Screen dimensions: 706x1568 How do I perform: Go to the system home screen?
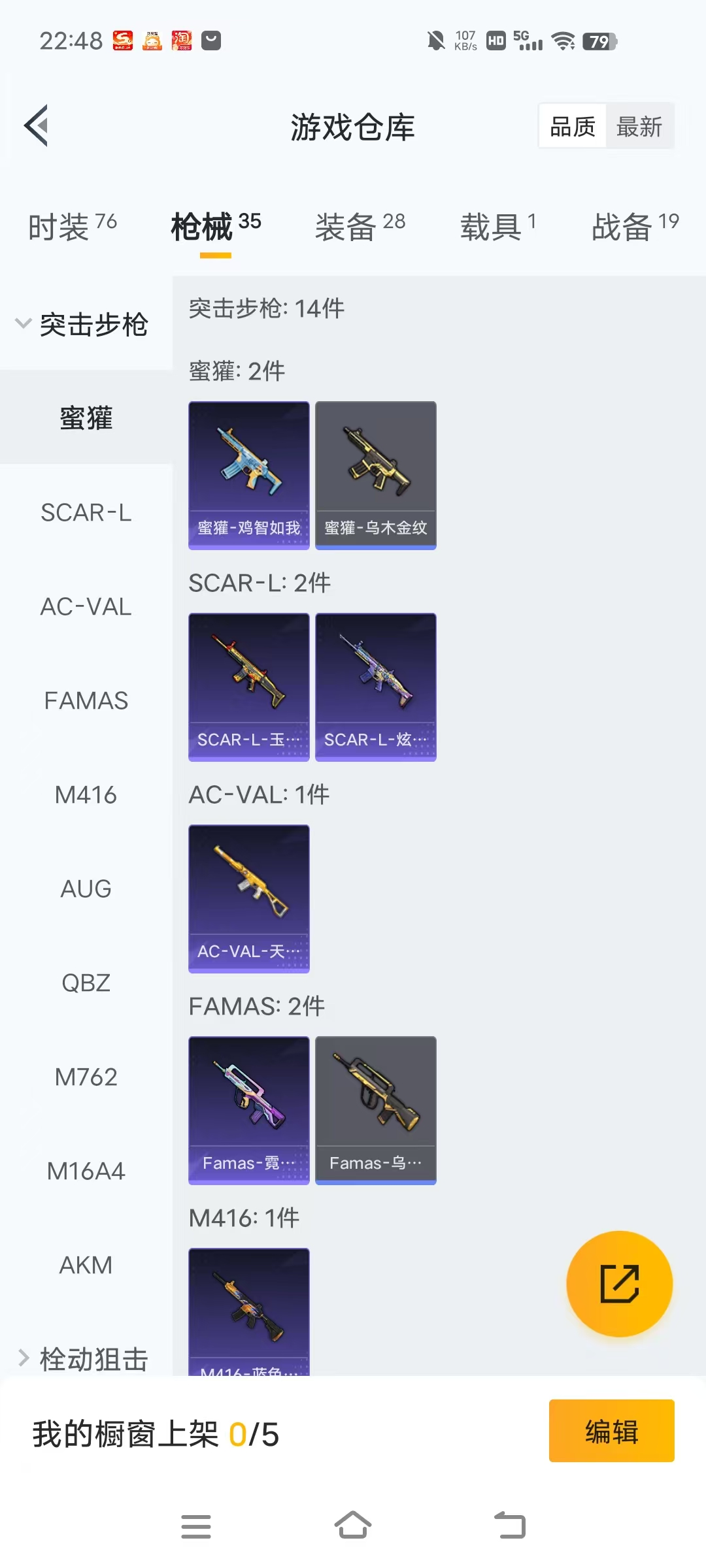click(353, 1526)
